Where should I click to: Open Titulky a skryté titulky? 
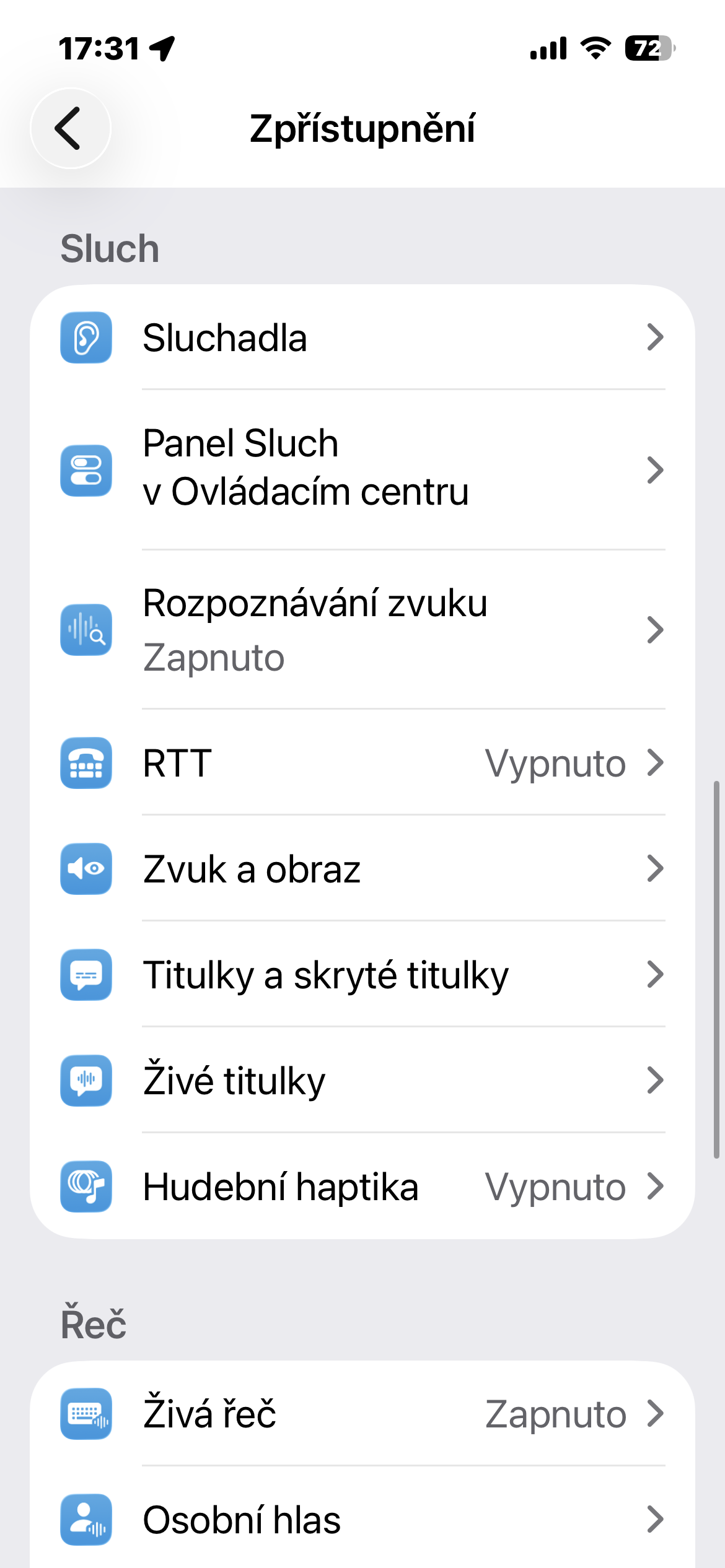[x=362, y=974]
